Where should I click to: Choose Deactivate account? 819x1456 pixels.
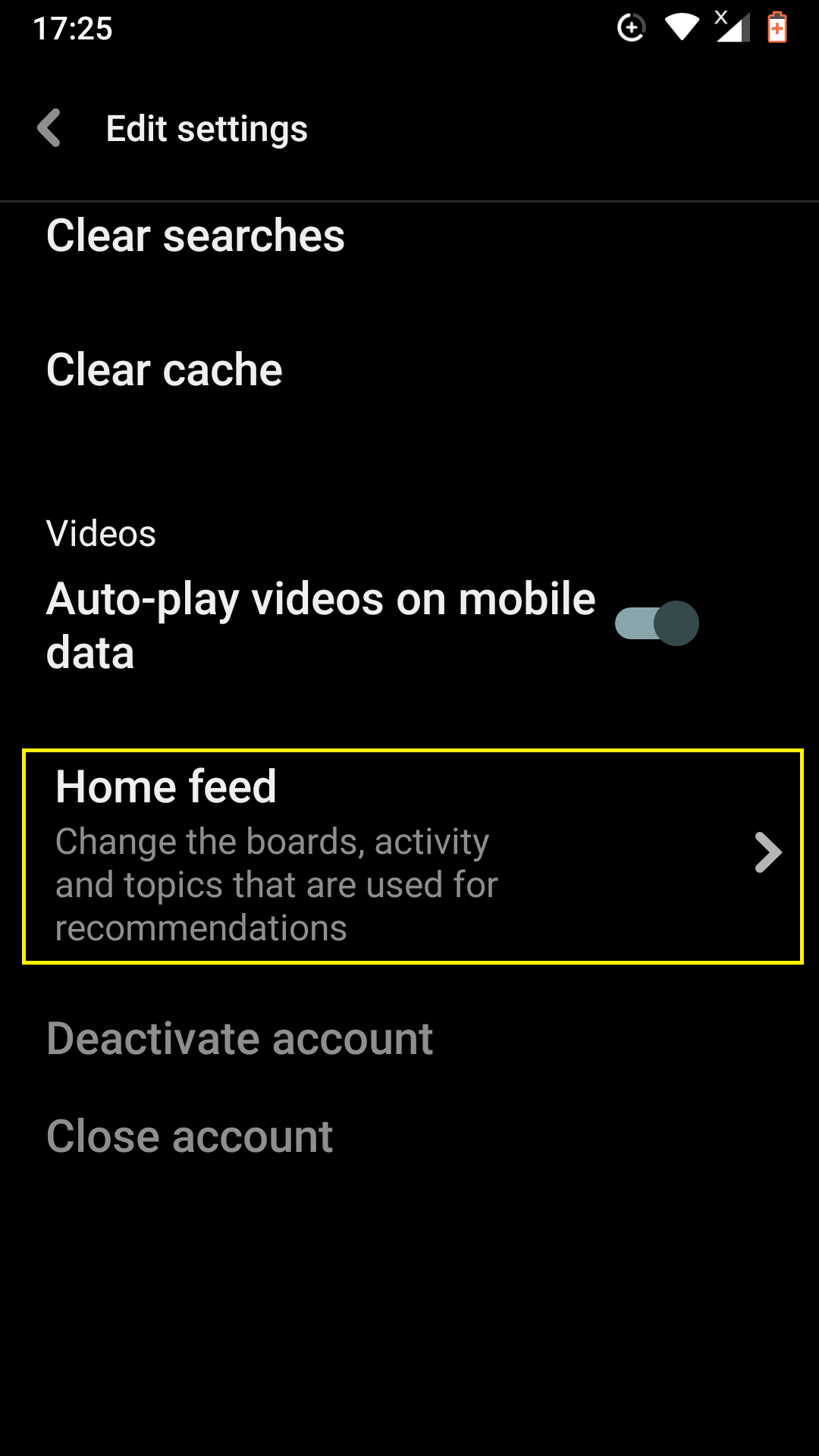point(240,1038)
